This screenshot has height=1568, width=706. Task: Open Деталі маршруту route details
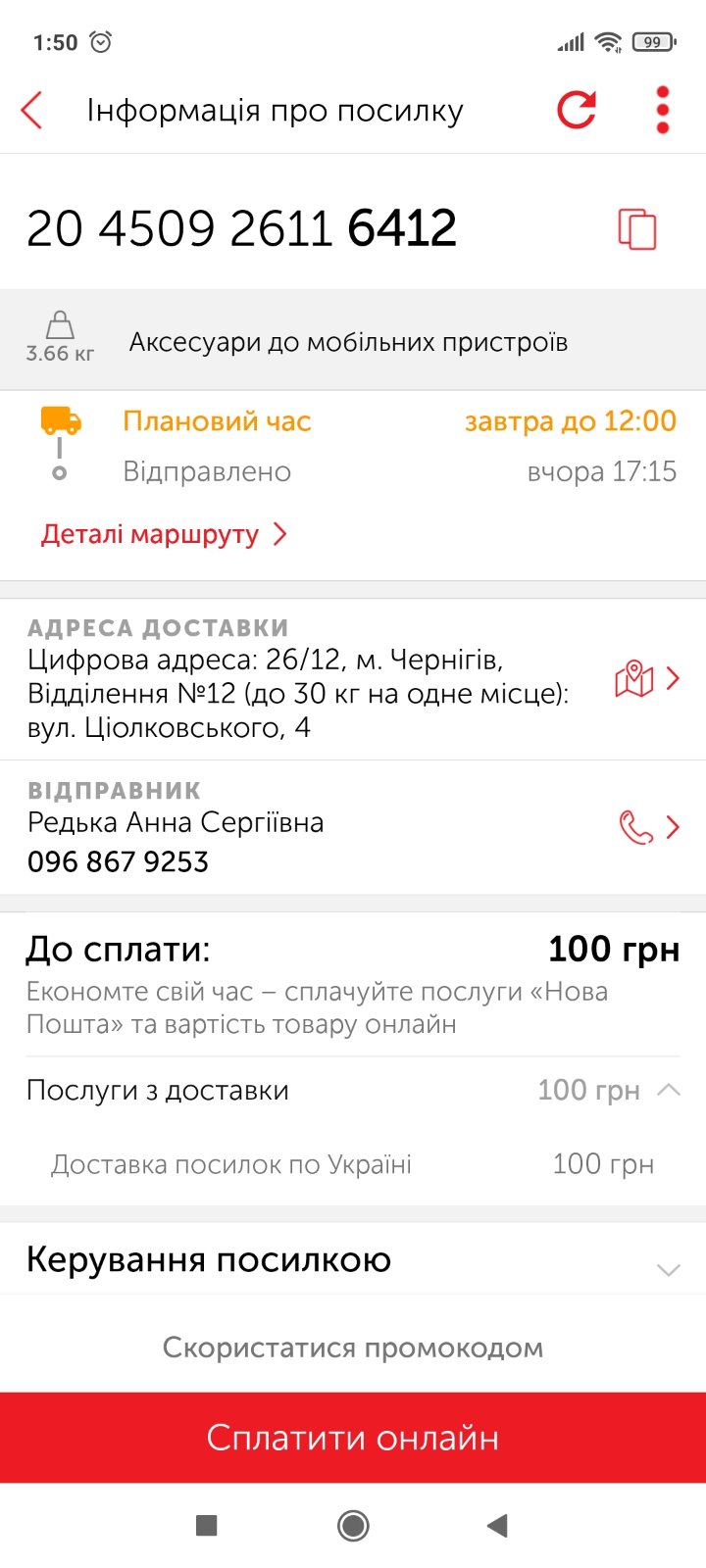tap(164, 535)
